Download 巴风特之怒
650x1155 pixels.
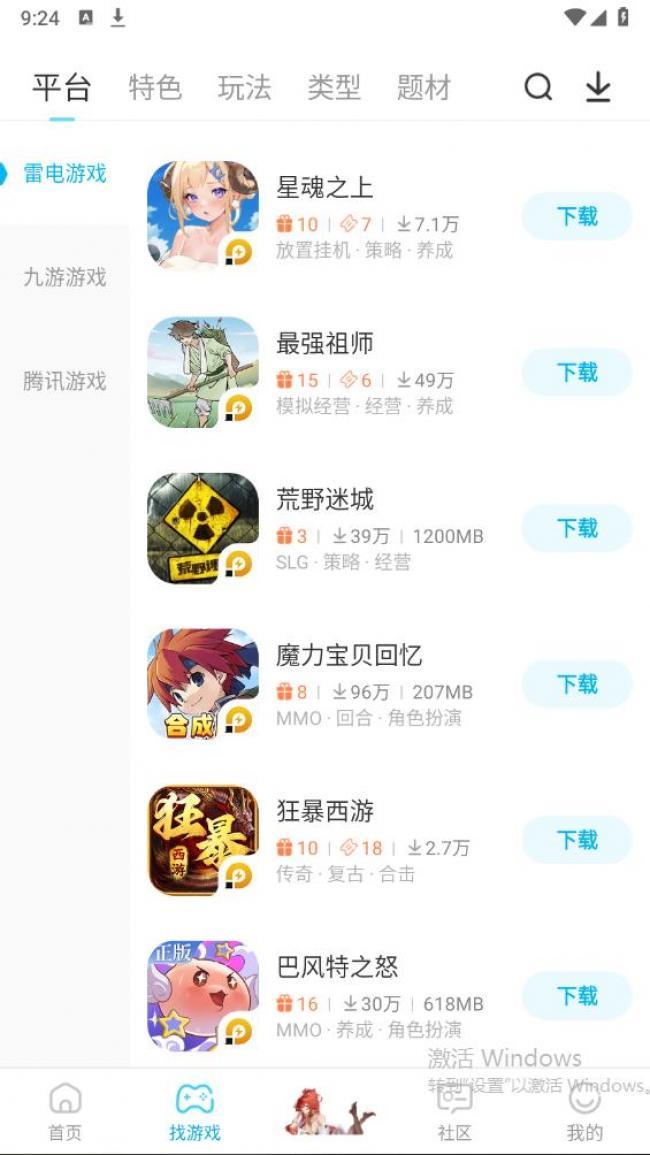click(x=576, y=996)
